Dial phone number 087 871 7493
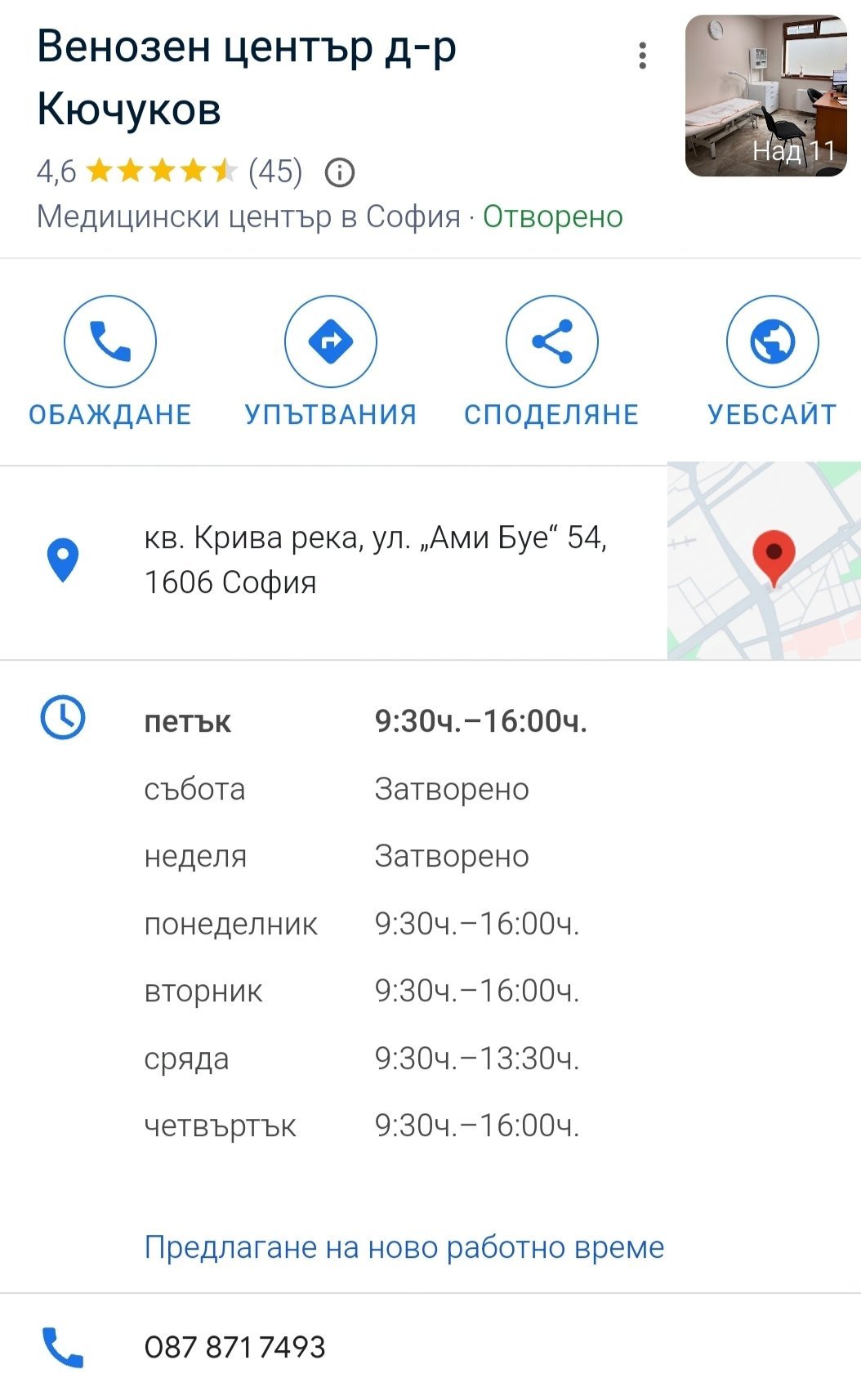Viewport: 861px width, 1400px height. [x=234, y=1347]
